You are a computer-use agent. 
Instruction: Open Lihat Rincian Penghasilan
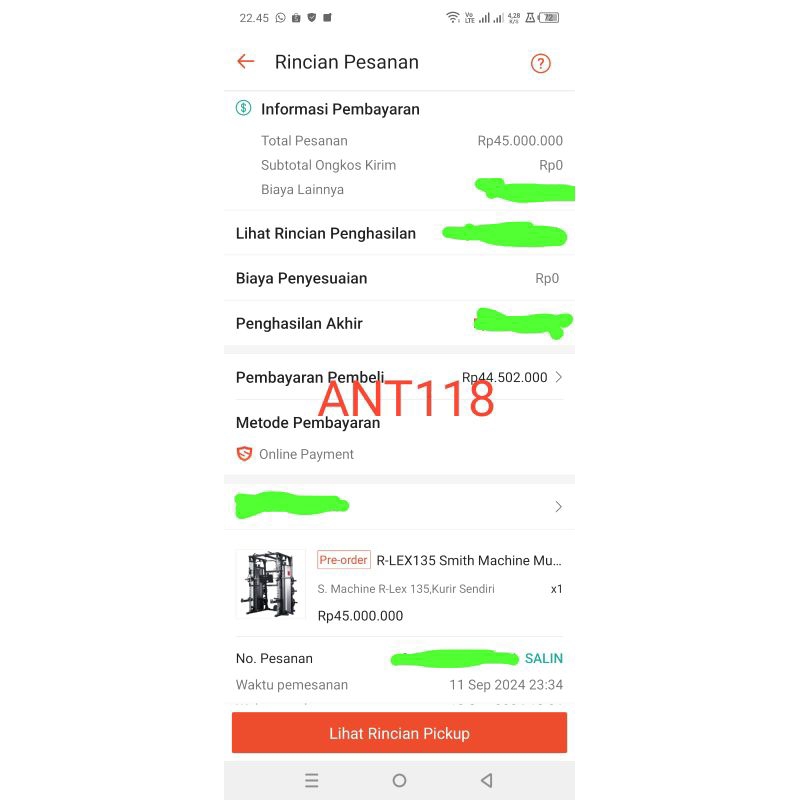(x=326, y=233)
